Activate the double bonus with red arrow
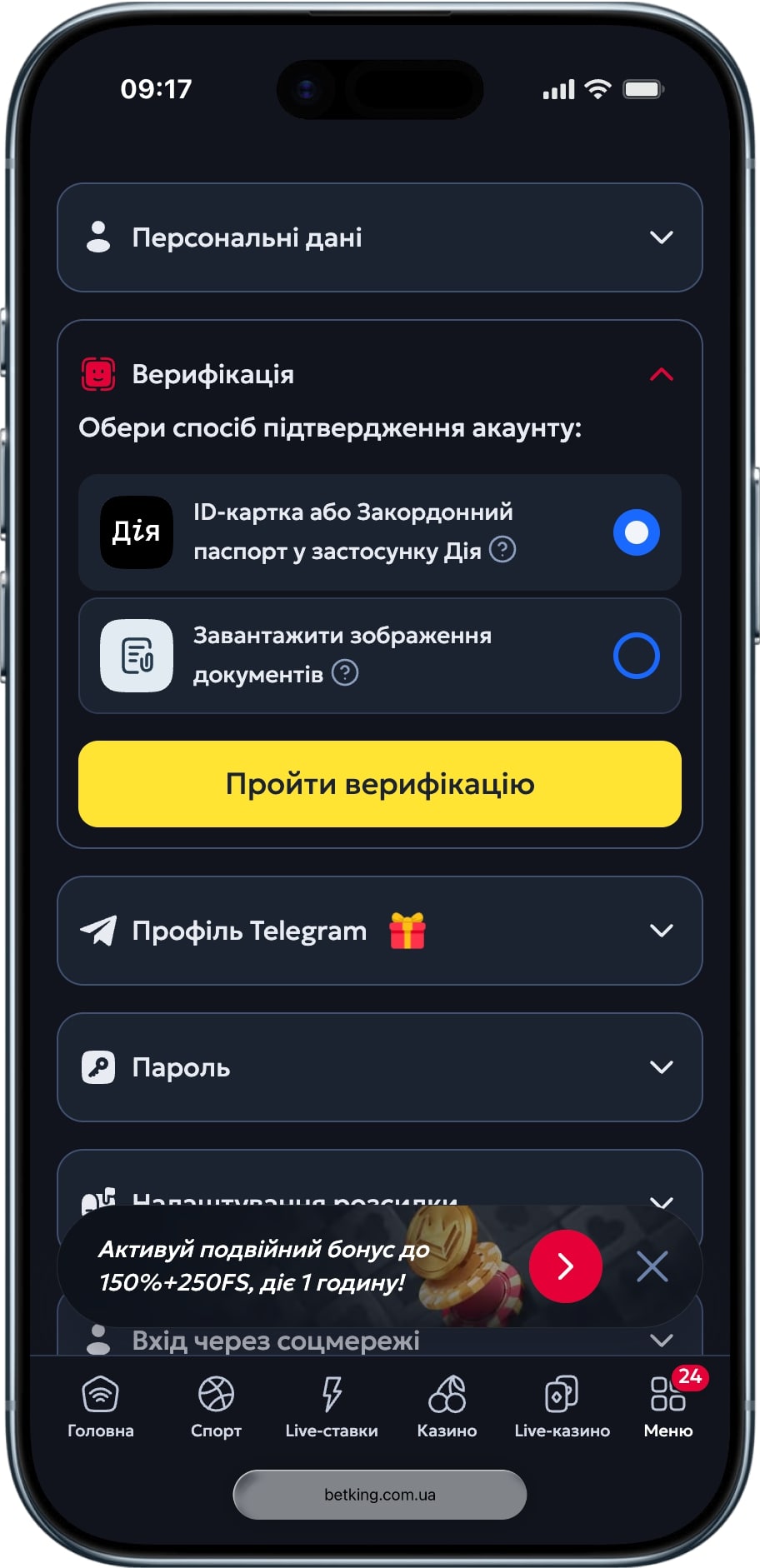Viewport: 760px width, 1568px height. click(565, 1266)
